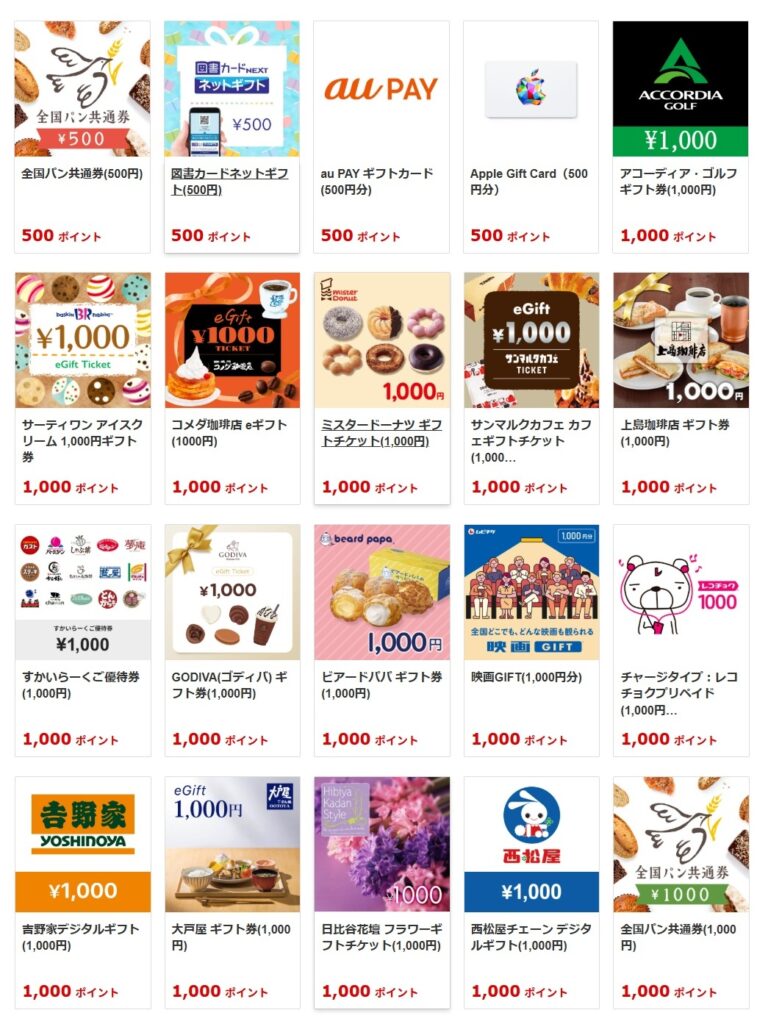
Task: View 日比谷花壇 フラワーギフトチケット
Action: click(x=381, y=844)
